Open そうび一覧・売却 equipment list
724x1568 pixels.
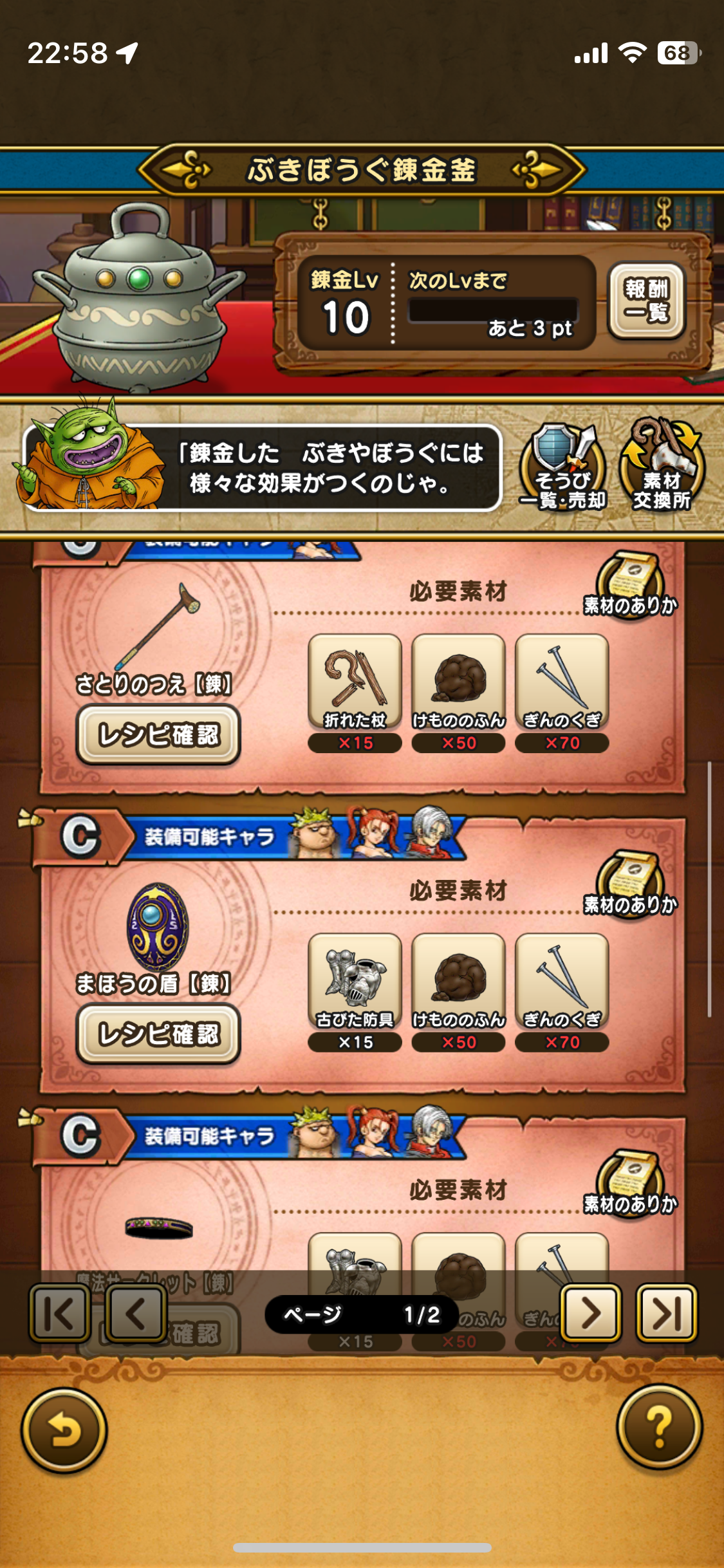point(563,466)
